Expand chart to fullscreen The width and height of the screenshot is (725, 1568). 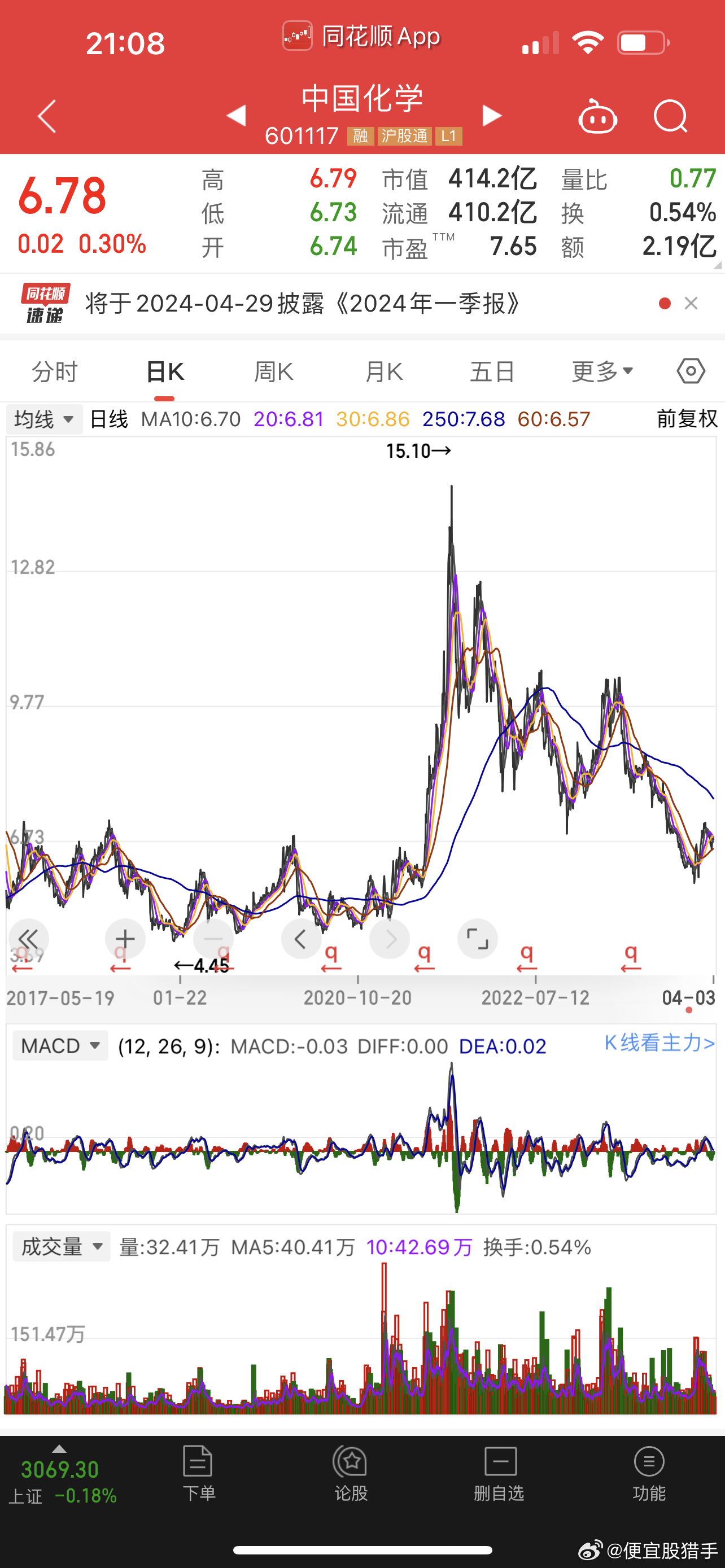477,939
